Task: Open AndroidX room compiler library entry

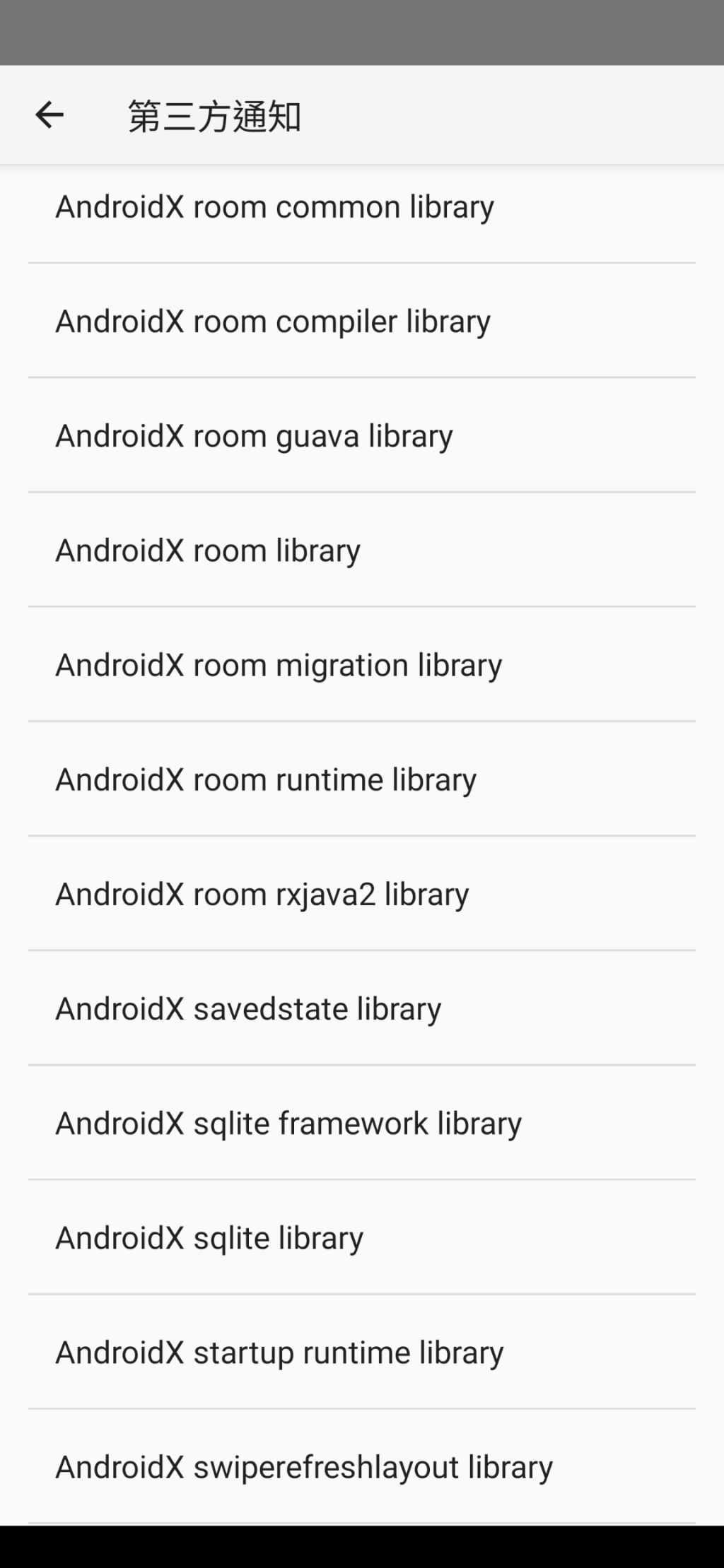Action: pos(273,322)
